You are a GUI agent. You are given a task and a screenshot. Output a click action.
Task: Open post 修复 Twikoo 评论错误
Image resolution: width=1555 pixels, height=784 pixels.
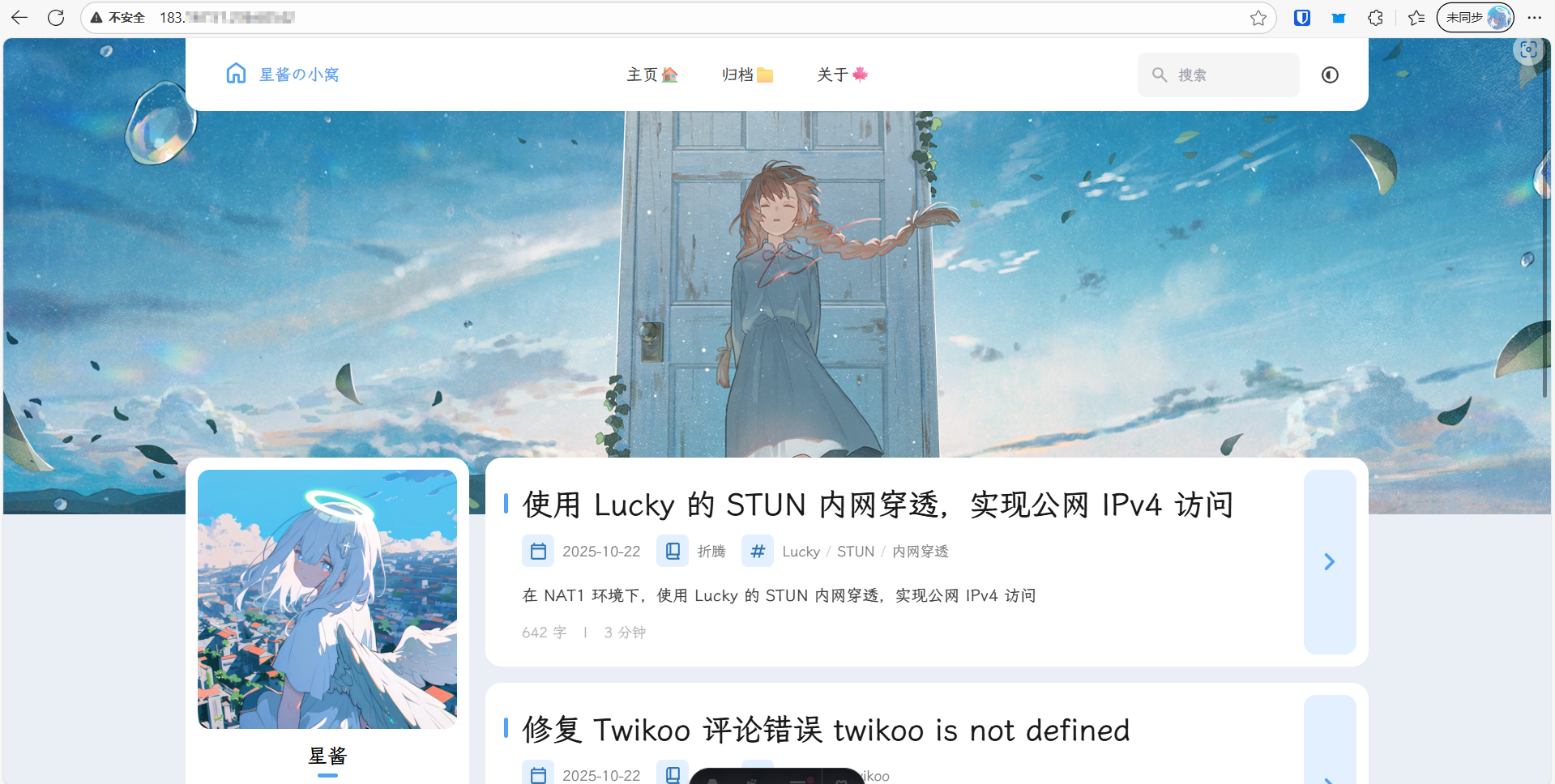pos(825,730)
